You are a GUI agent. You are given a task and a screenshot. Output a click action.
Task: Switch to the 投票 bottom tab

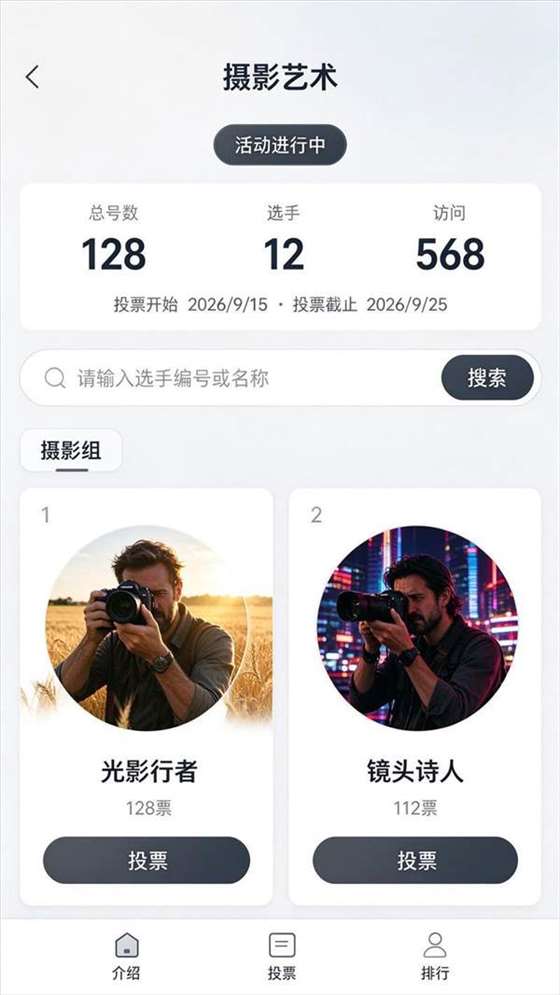(281, 957)
